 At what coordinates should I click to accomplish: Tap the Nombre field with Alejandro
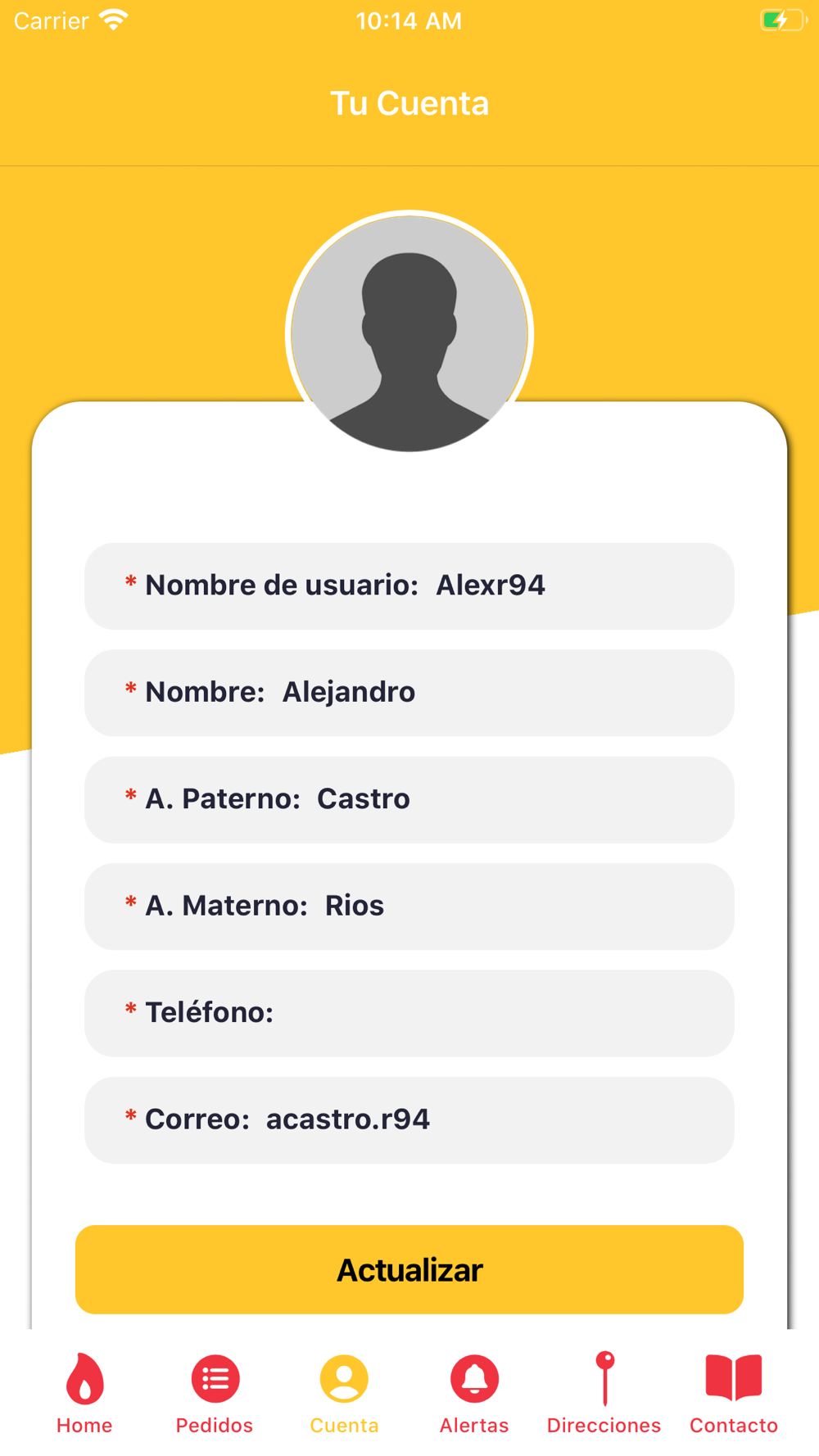click(x=409, y=693)
